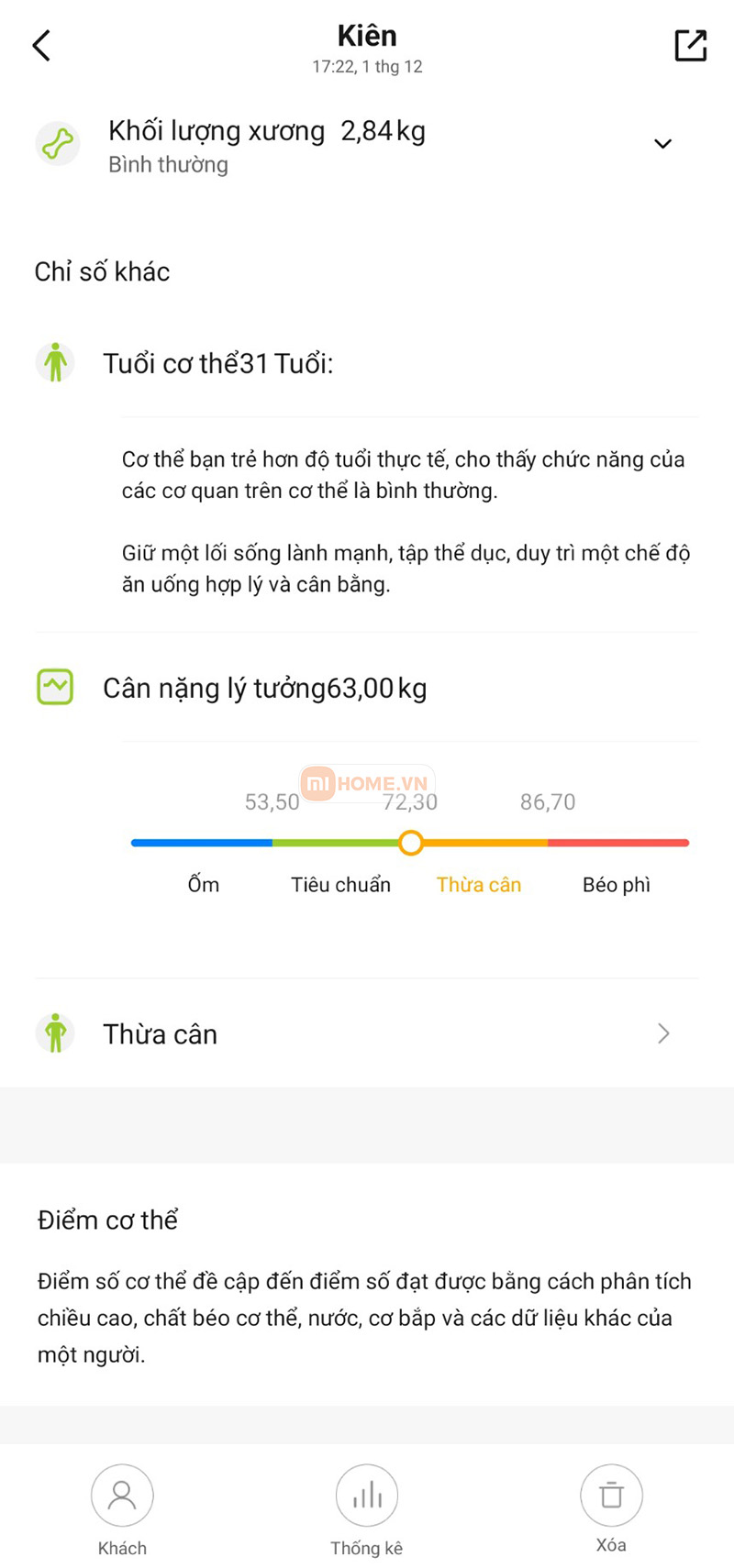Select the Thống kê statistics icon

pyautogui.click(x=366, y=1495)
